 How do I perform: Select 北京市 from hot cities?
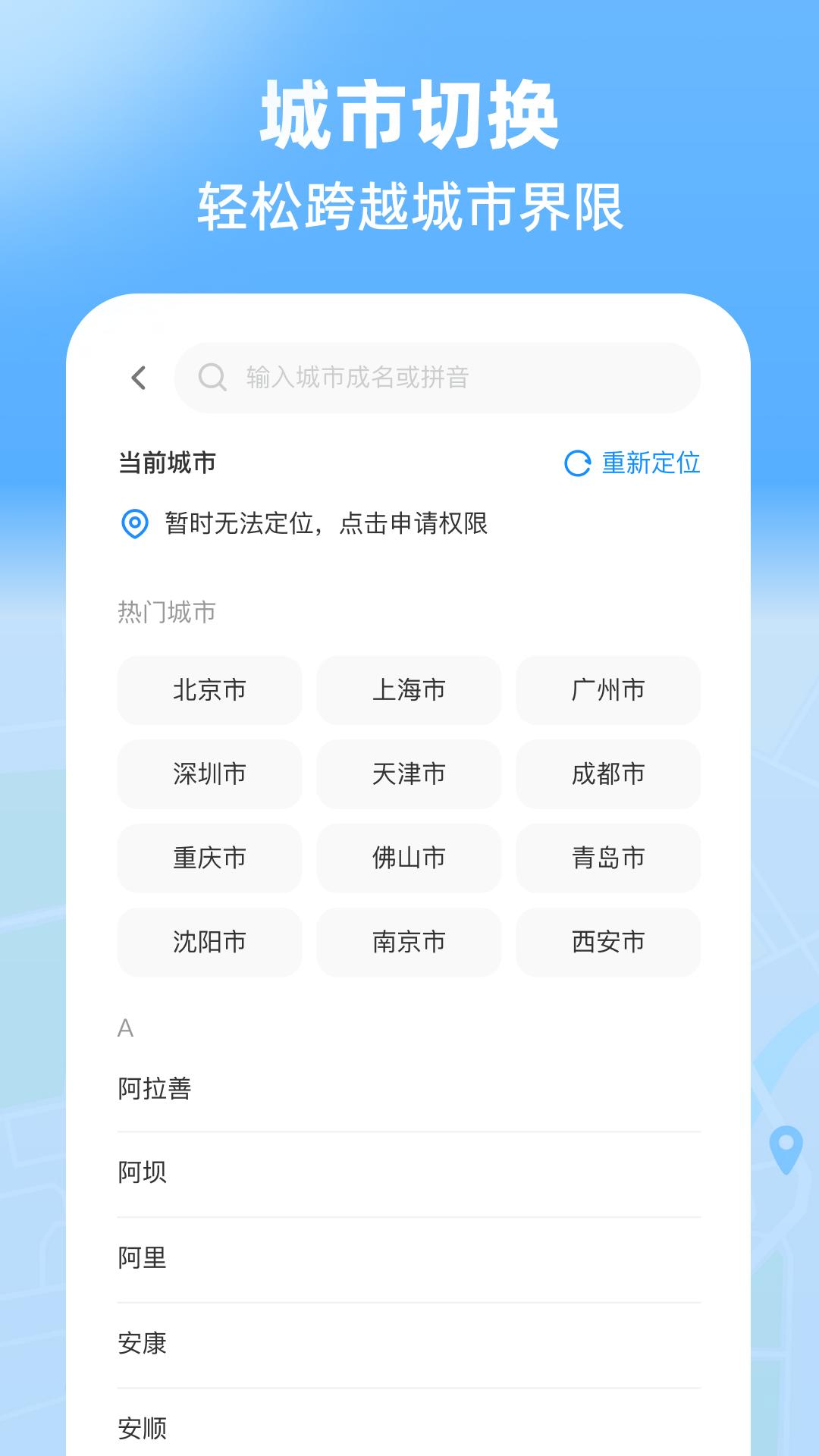click(x=209, y=690)
